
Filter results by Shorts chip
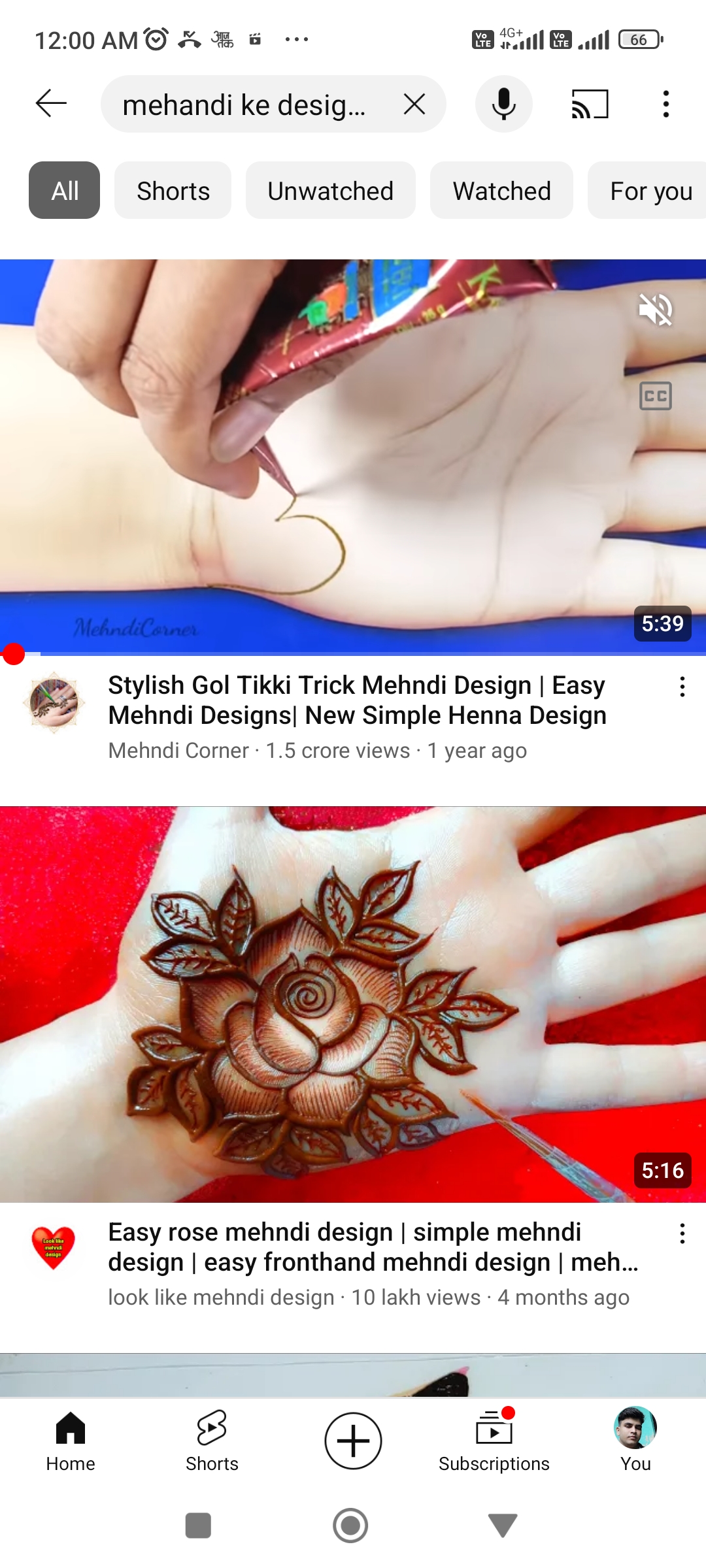tap(173, 190)
